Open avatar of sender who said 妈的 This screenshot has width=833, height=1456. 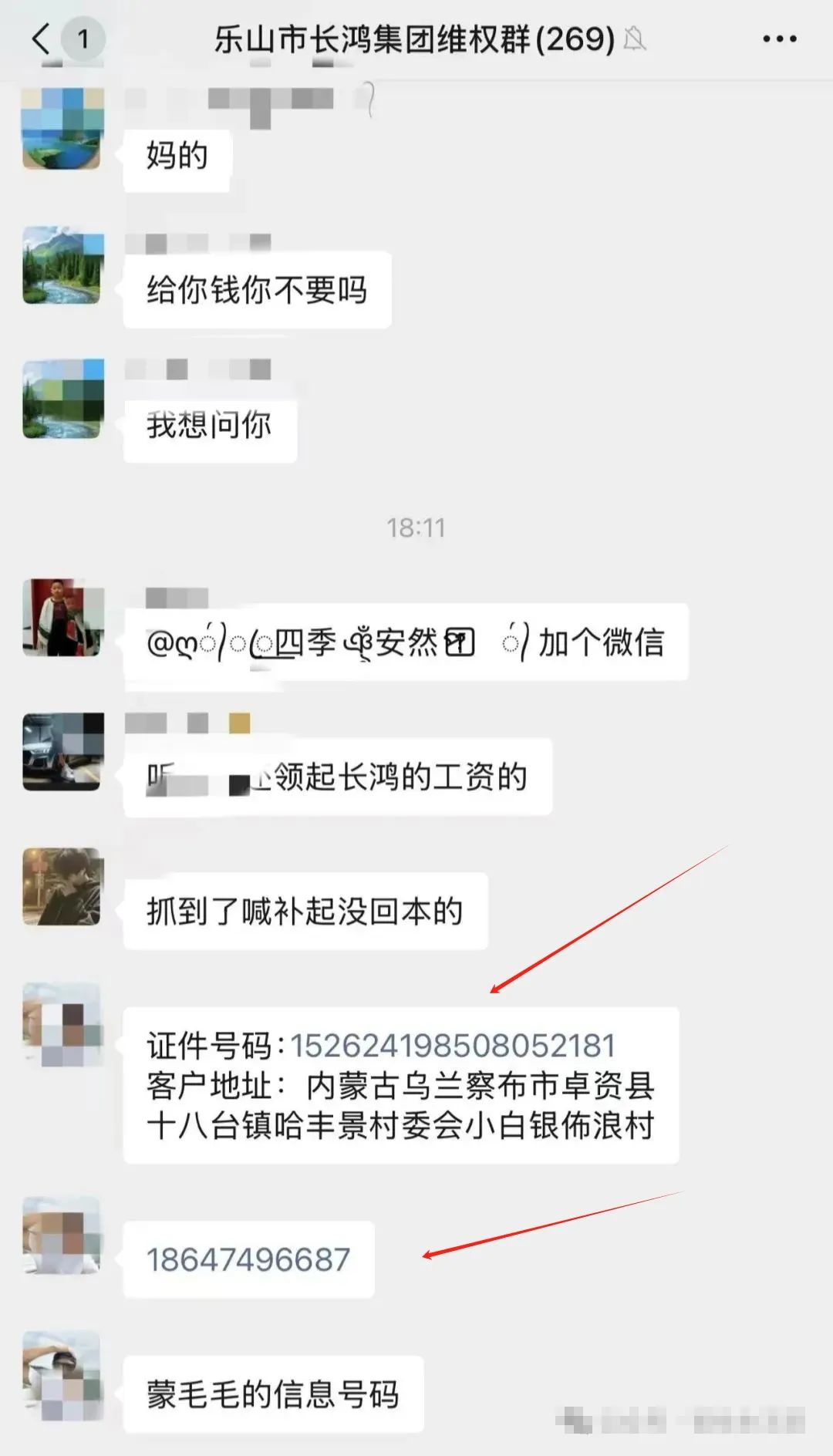point(62,128)
